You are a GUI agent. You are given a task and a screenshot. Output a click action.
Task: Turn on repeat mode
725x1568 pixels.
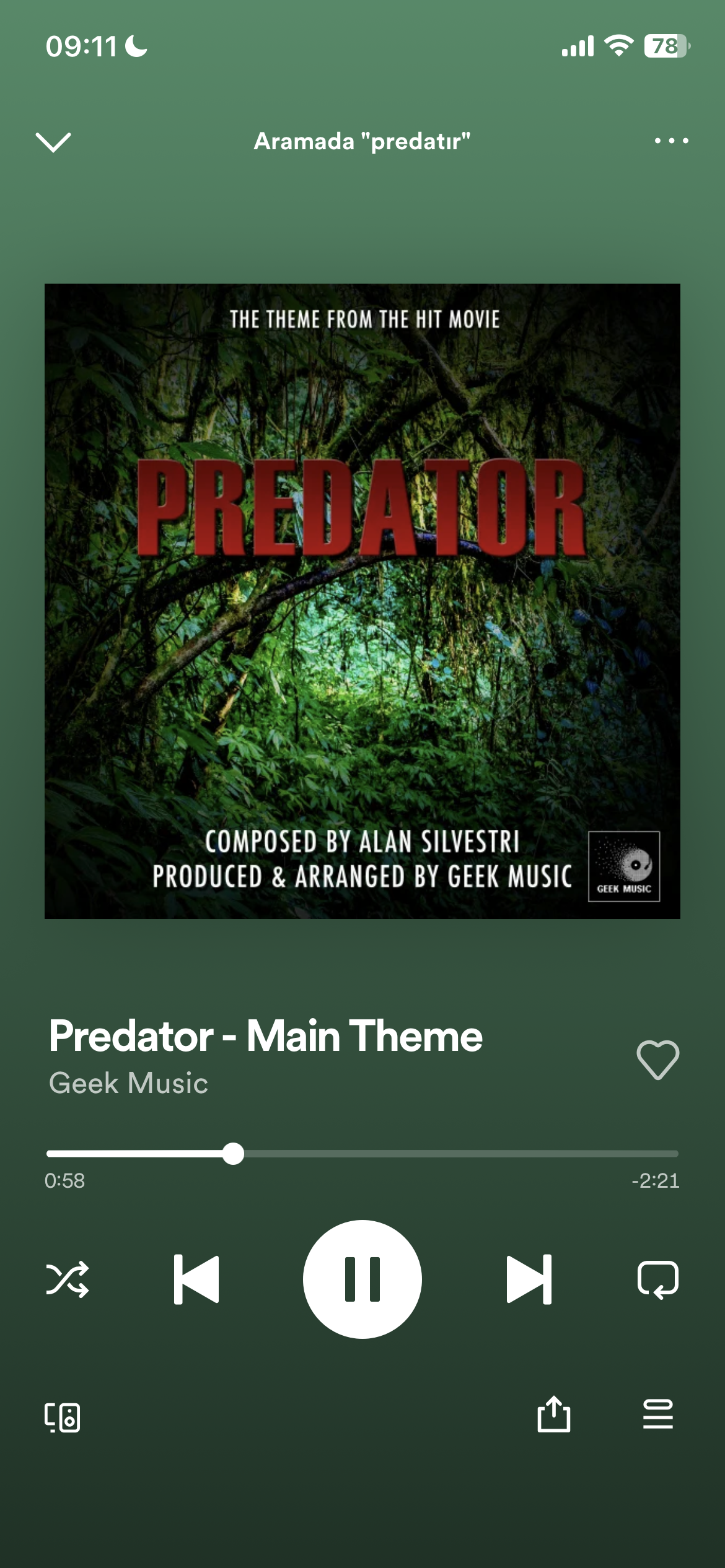click(657, 1279)
